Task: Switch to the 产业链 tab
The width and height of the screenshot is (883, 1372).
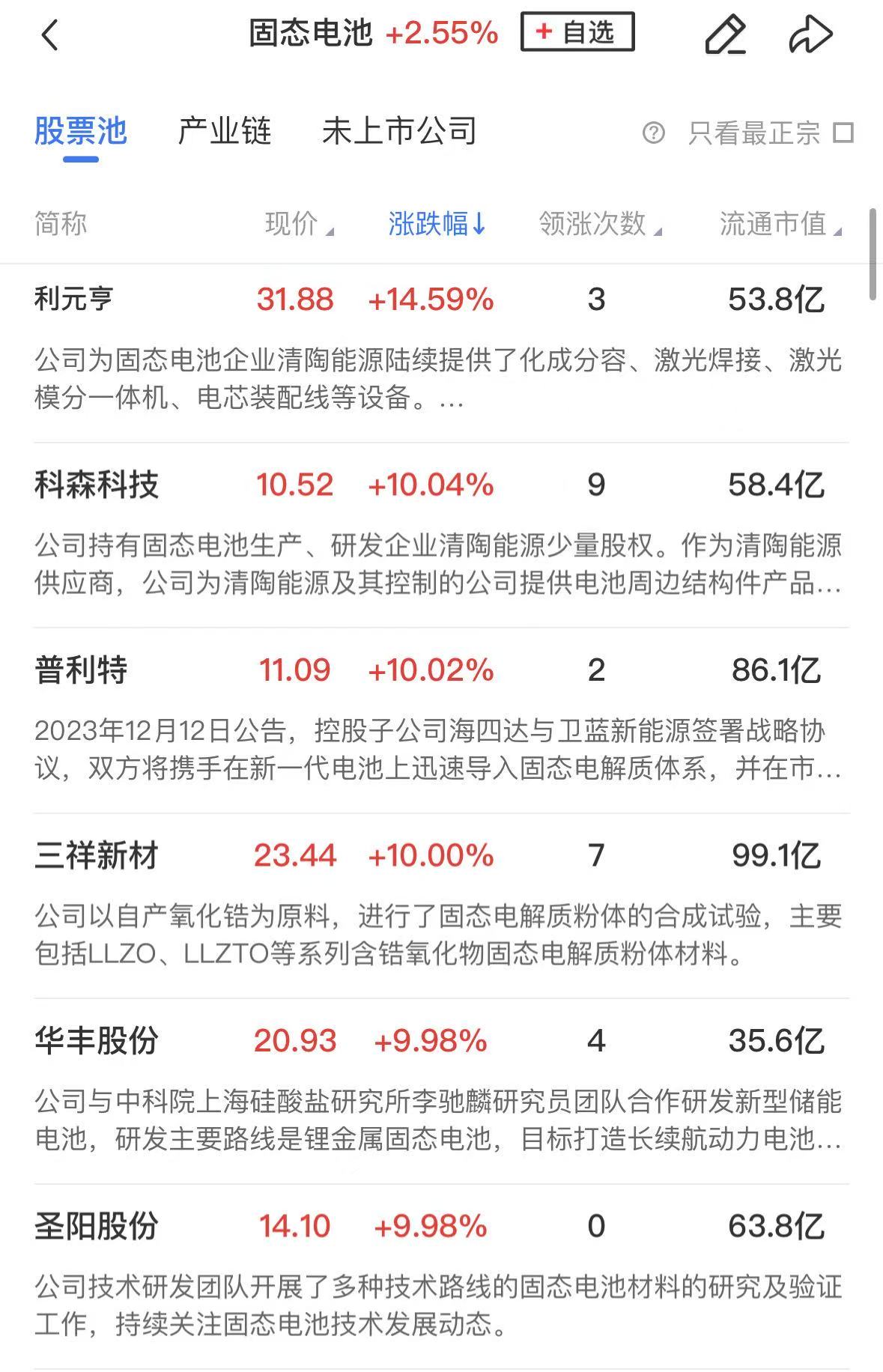Action: (224, 132)
